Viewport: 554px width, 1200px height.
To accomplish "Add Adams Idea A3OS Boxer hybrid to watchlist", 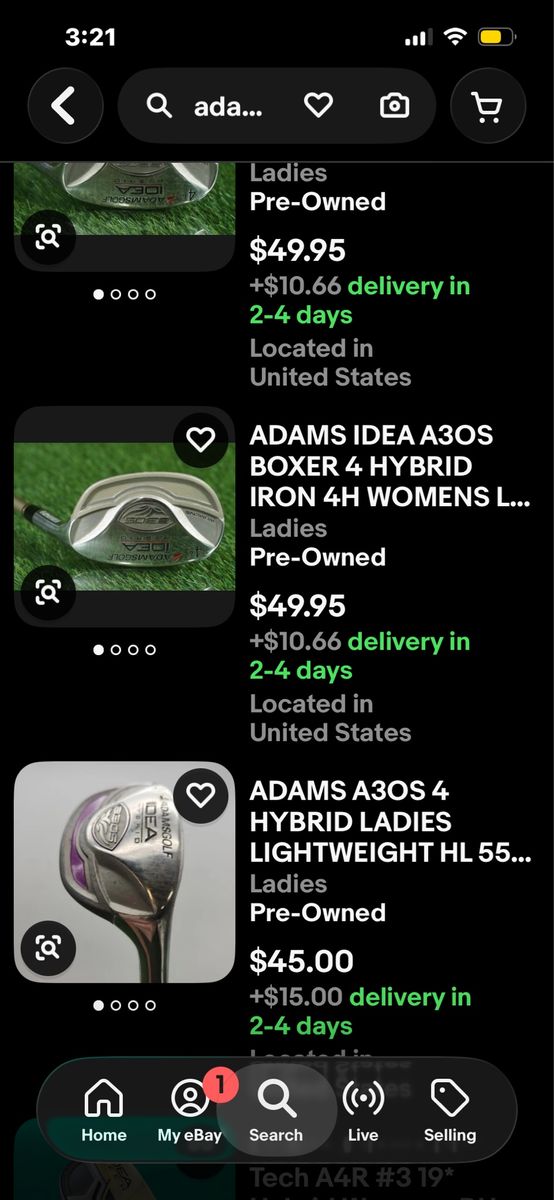I will coord(201,440).
